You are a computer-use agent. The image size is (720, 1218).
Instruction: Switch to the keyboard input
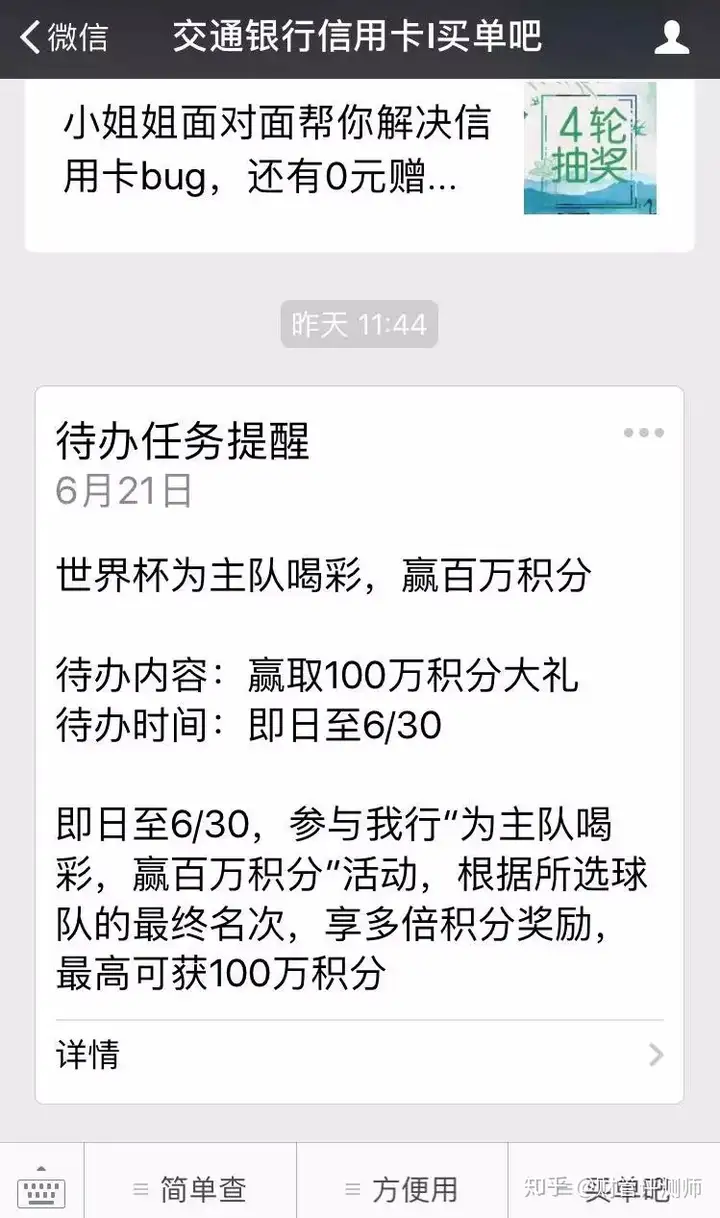(x=42, y=1187)
